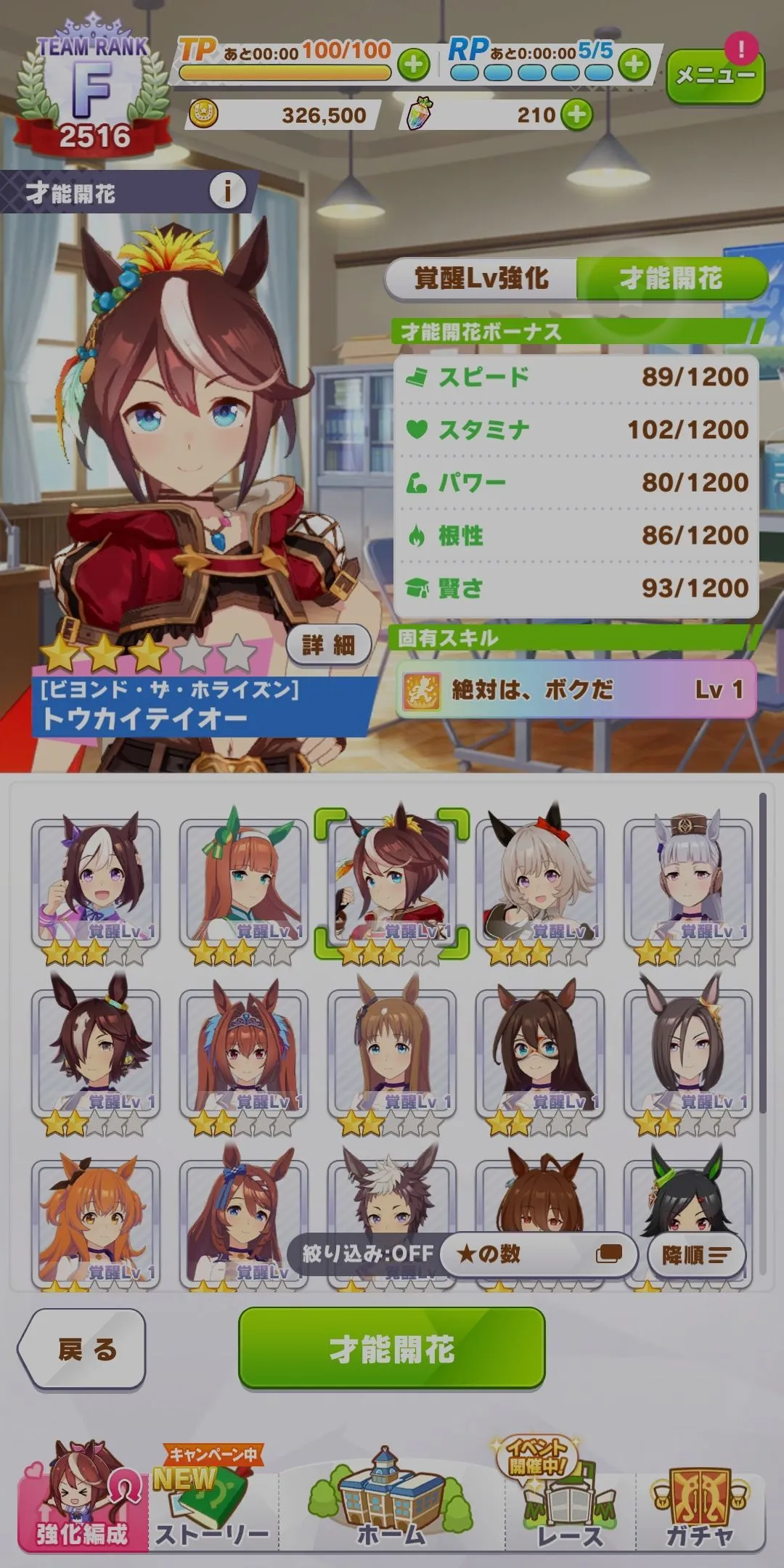784x1568 pixels.
Task: Open the 才能開花 info icon
Action: 227,192
